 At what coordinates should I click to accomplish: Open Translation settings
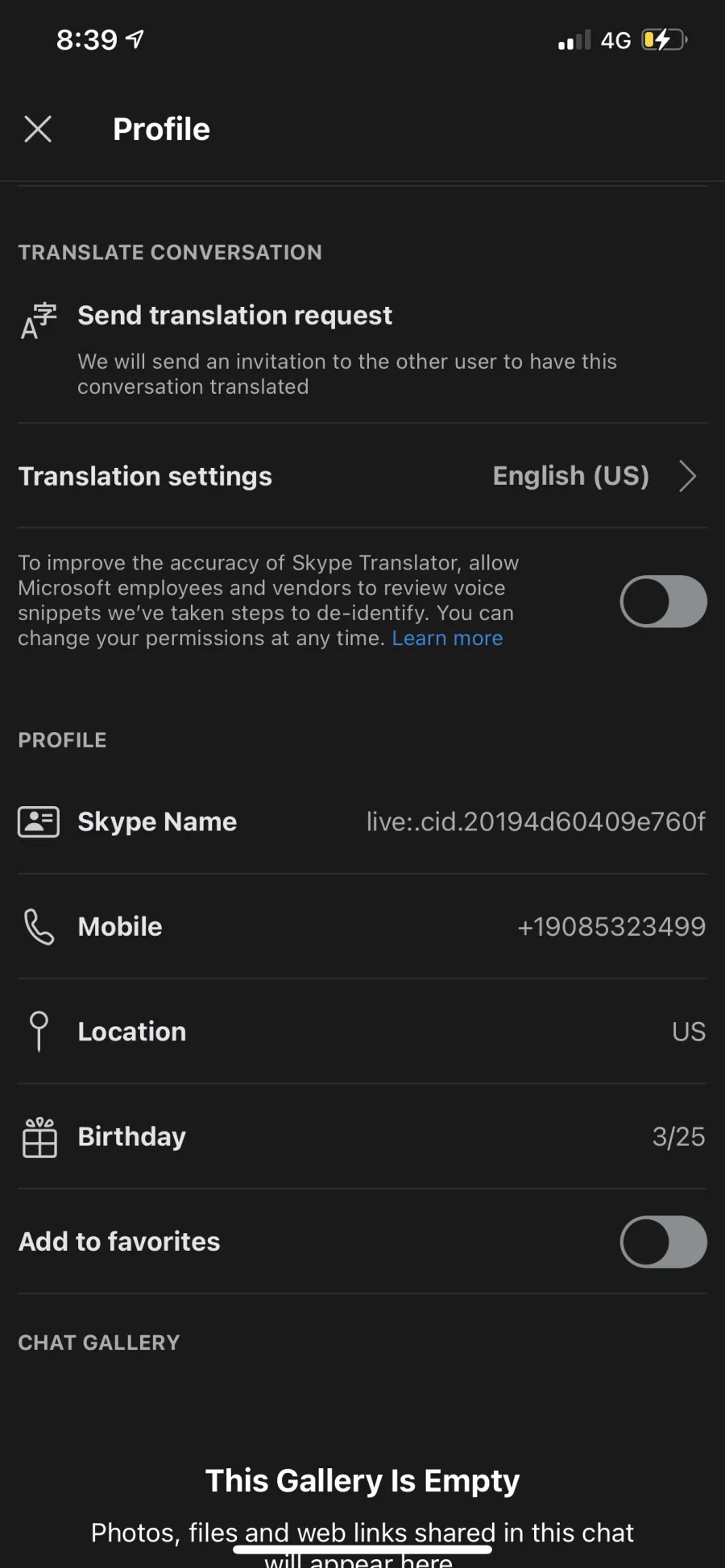(x=362, y=476)
